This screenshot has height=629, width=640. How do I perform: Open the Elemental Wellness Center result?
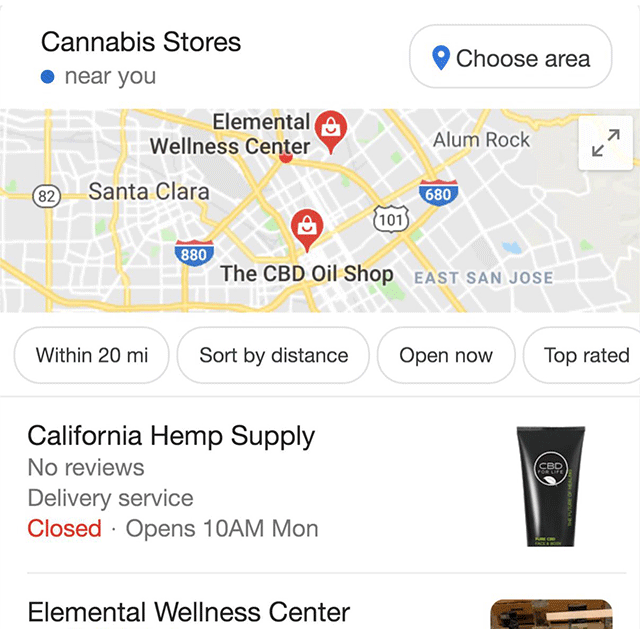[188, 611]
